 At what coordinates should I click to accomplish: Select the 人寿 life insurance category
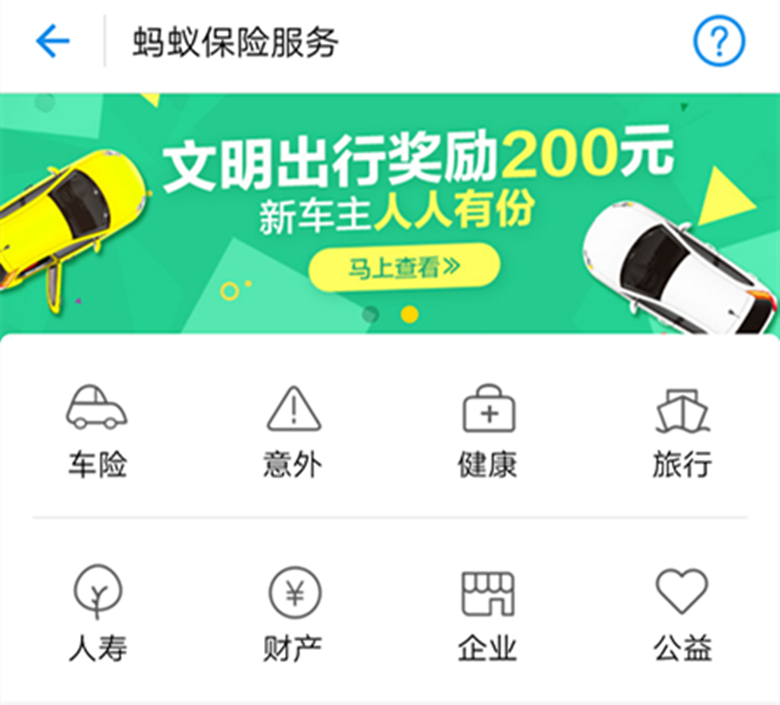click(97, 613)
